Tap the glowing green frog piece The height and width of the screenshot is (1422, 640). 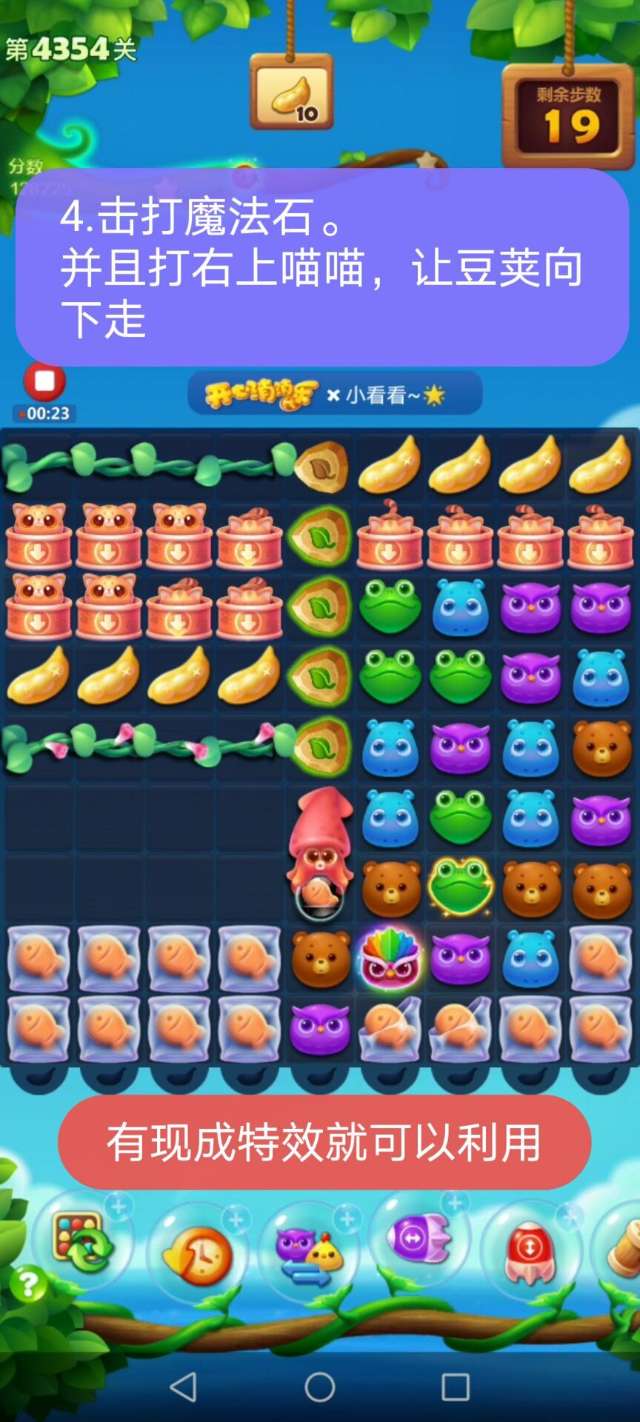460,886
